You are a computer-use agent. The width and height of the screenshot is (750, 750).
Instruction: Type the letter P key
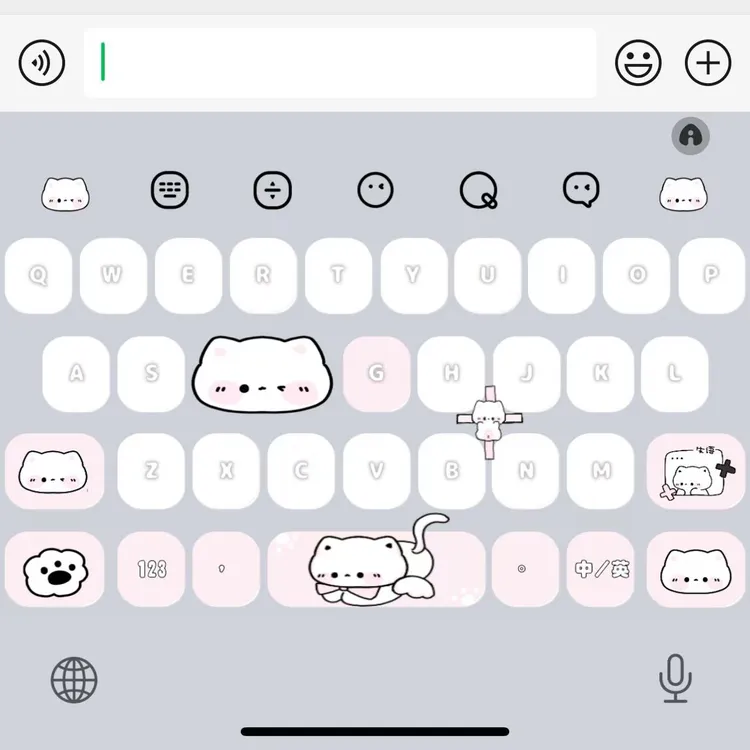[x=711, y=275]
